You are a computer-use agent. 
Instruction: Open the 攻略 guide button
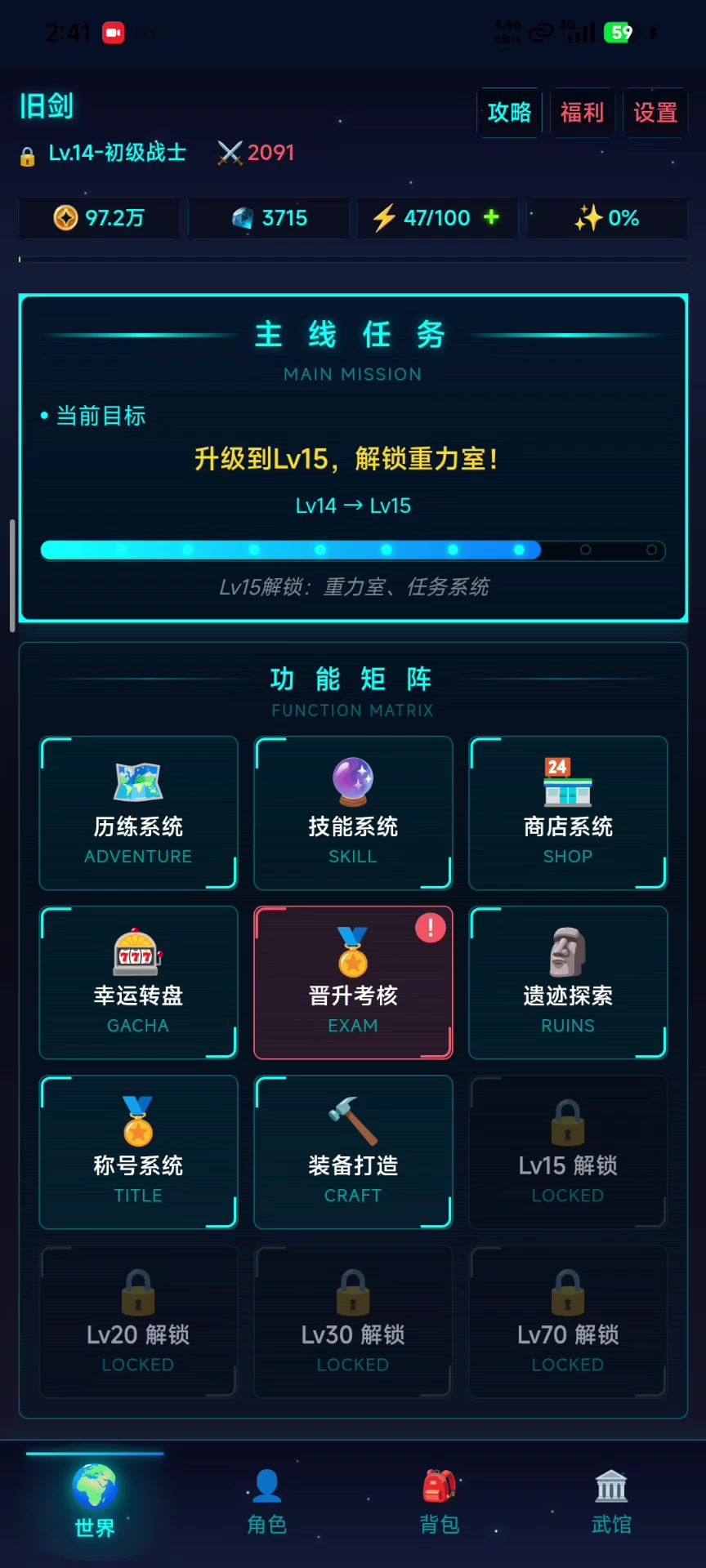point(509,113)
